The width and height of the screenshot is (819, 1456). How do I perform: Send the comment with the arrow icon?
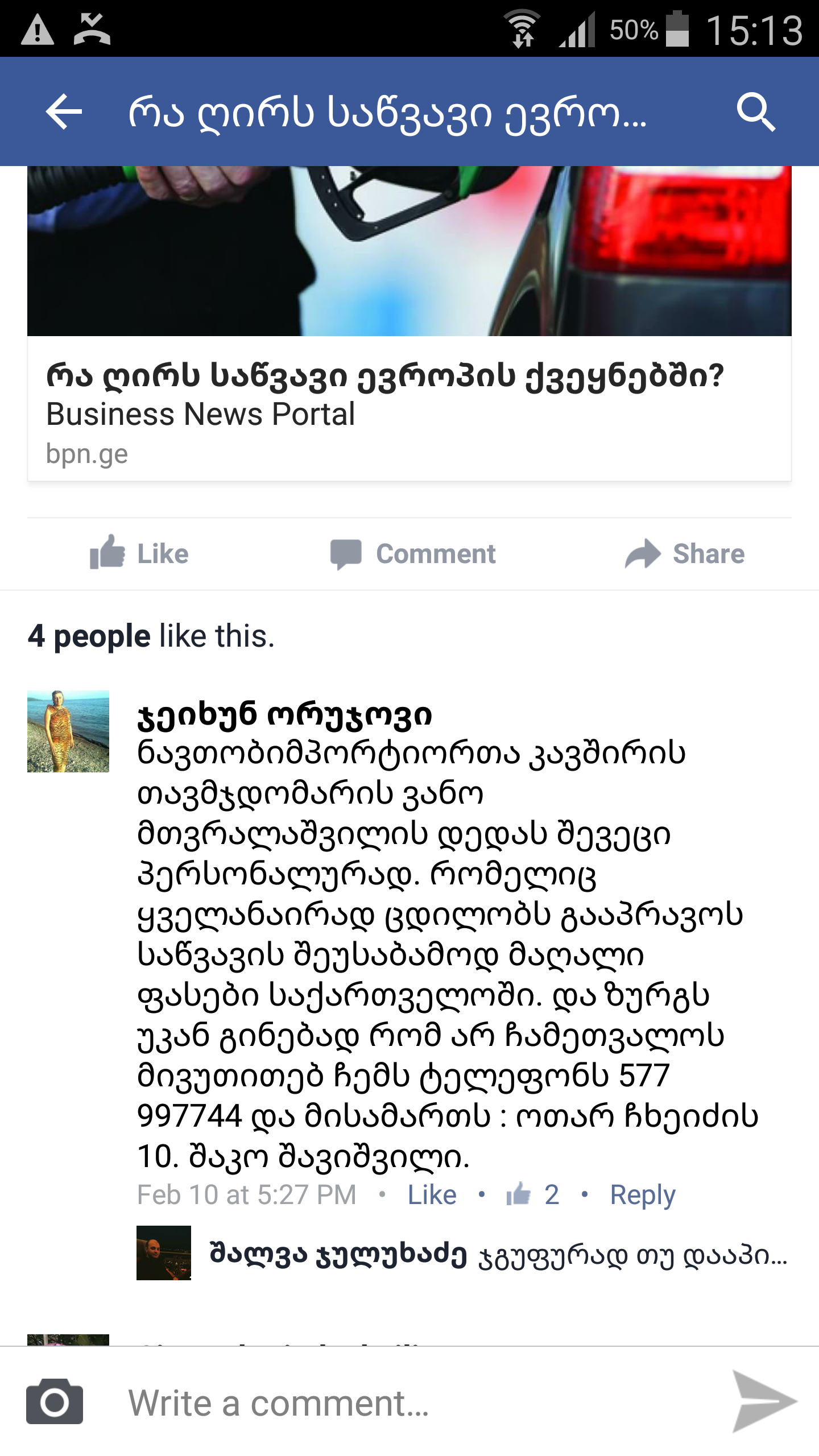[x=763, y=1401]
